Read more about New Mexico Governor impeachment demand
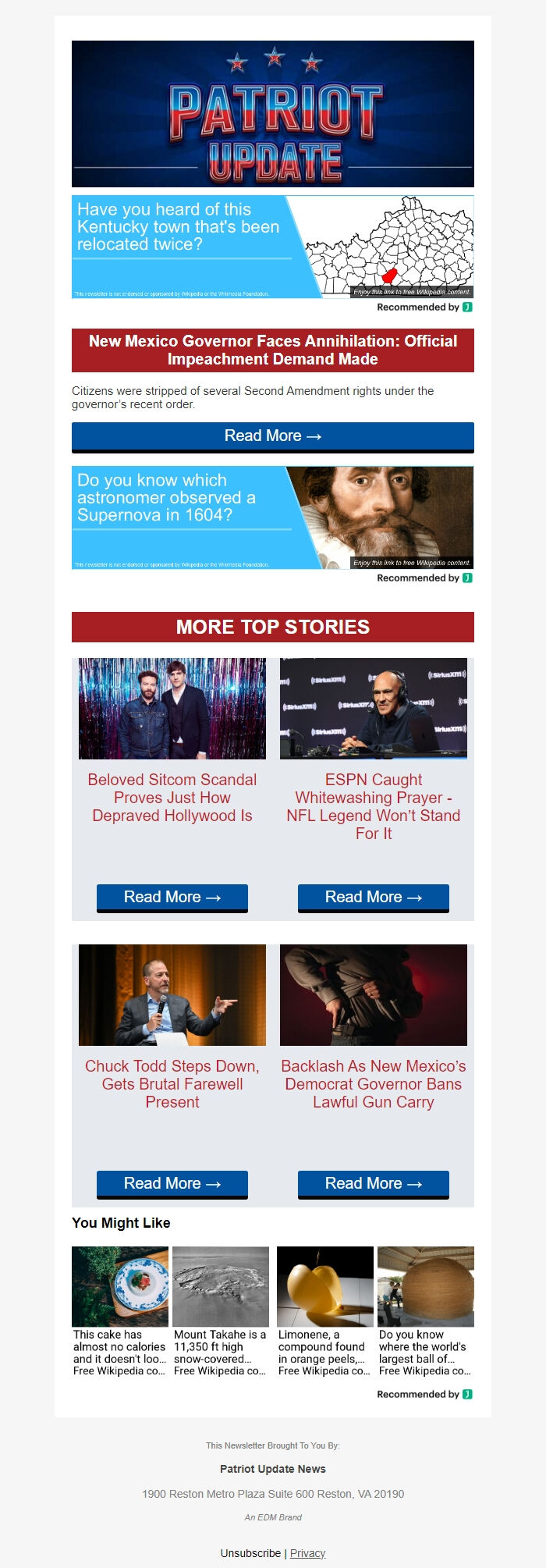The height and width of the screenshot is (1568, 546). (x=272, y=436)
